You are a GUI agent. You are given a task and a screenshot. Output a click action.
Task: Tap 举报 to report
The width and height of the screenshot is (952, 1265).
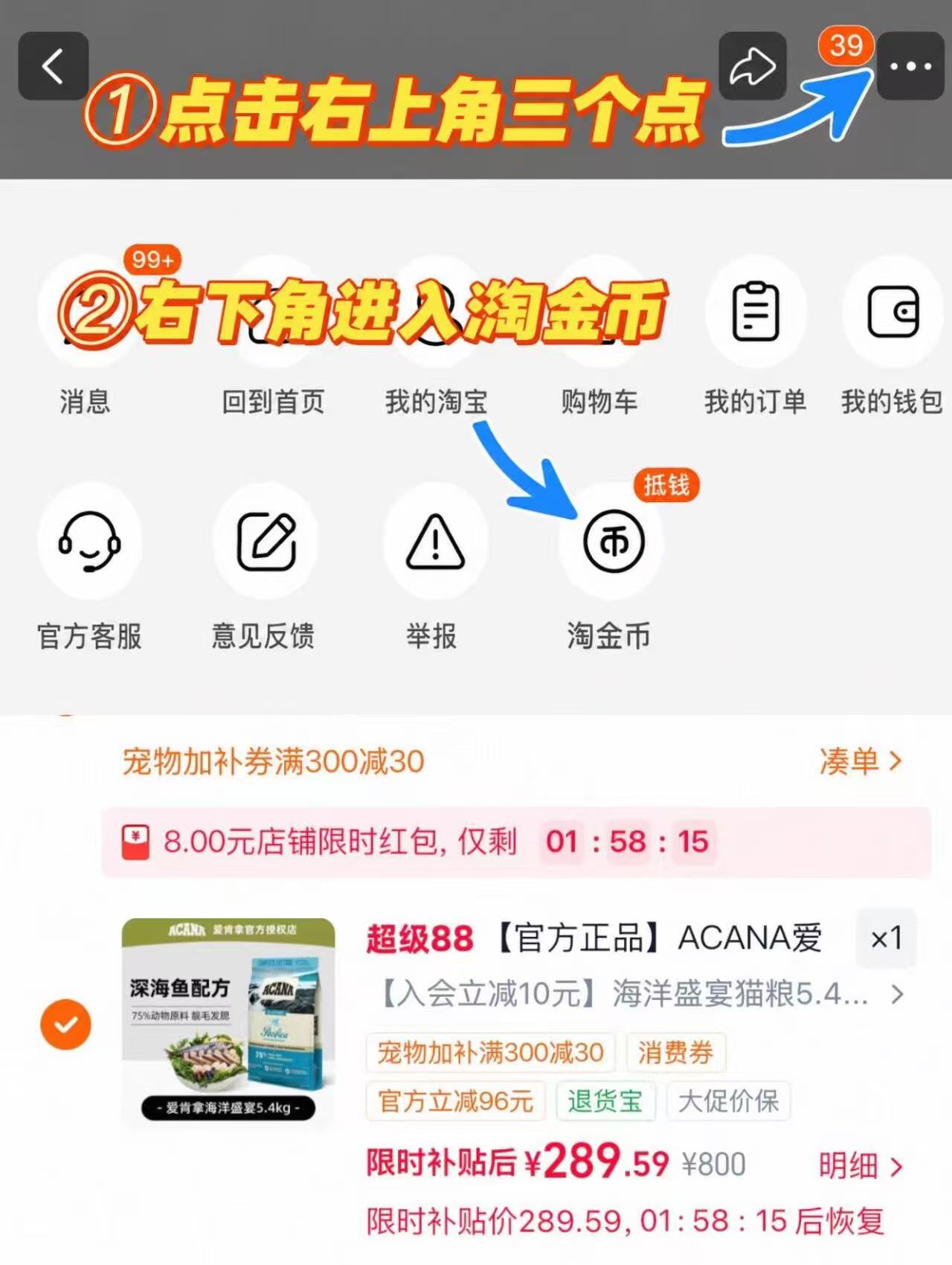click(x=434, y=567)
